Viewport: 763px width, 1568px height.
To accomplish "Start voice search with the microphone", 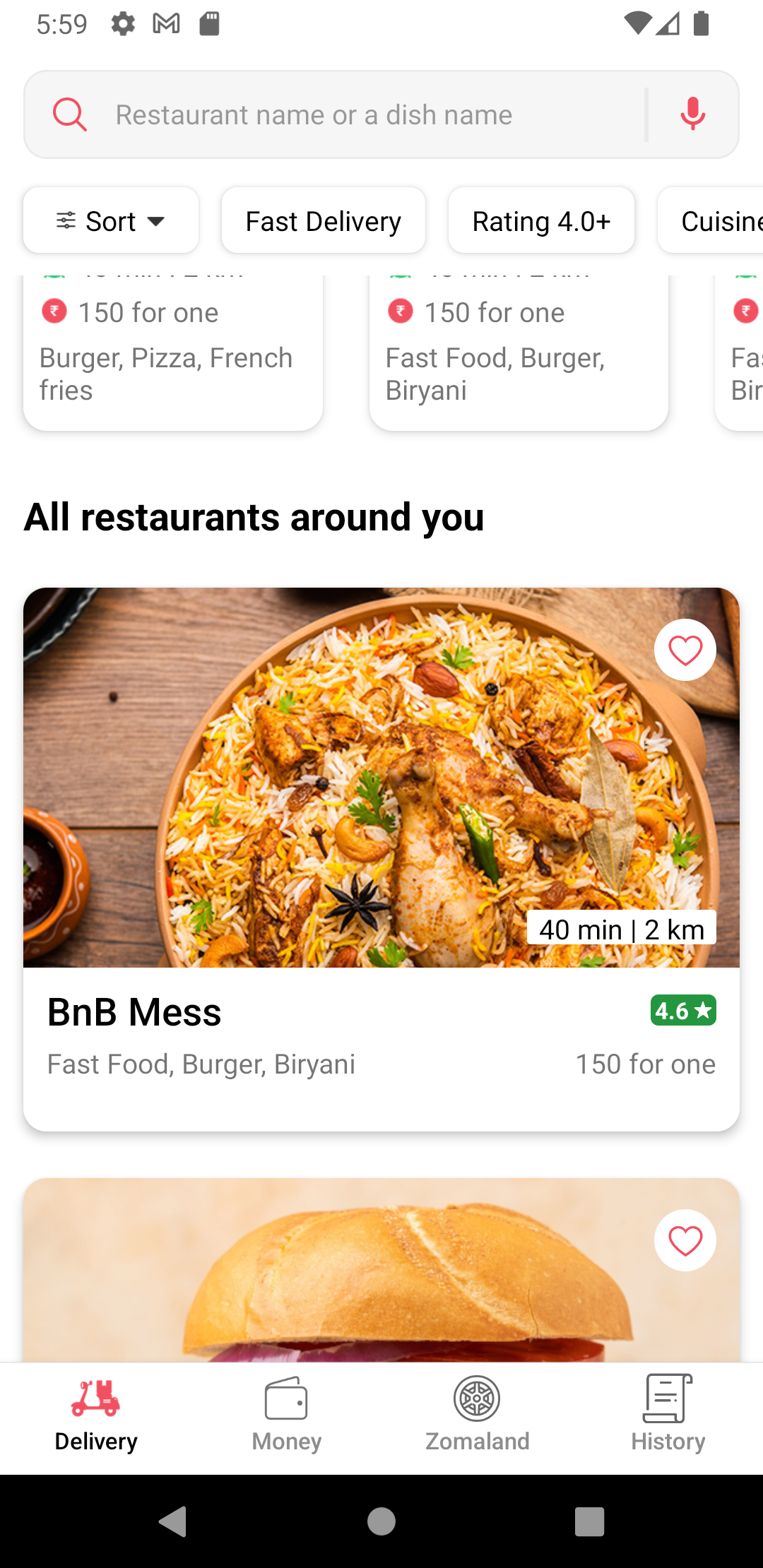I will pyautogui.click(x=692, y=114).
